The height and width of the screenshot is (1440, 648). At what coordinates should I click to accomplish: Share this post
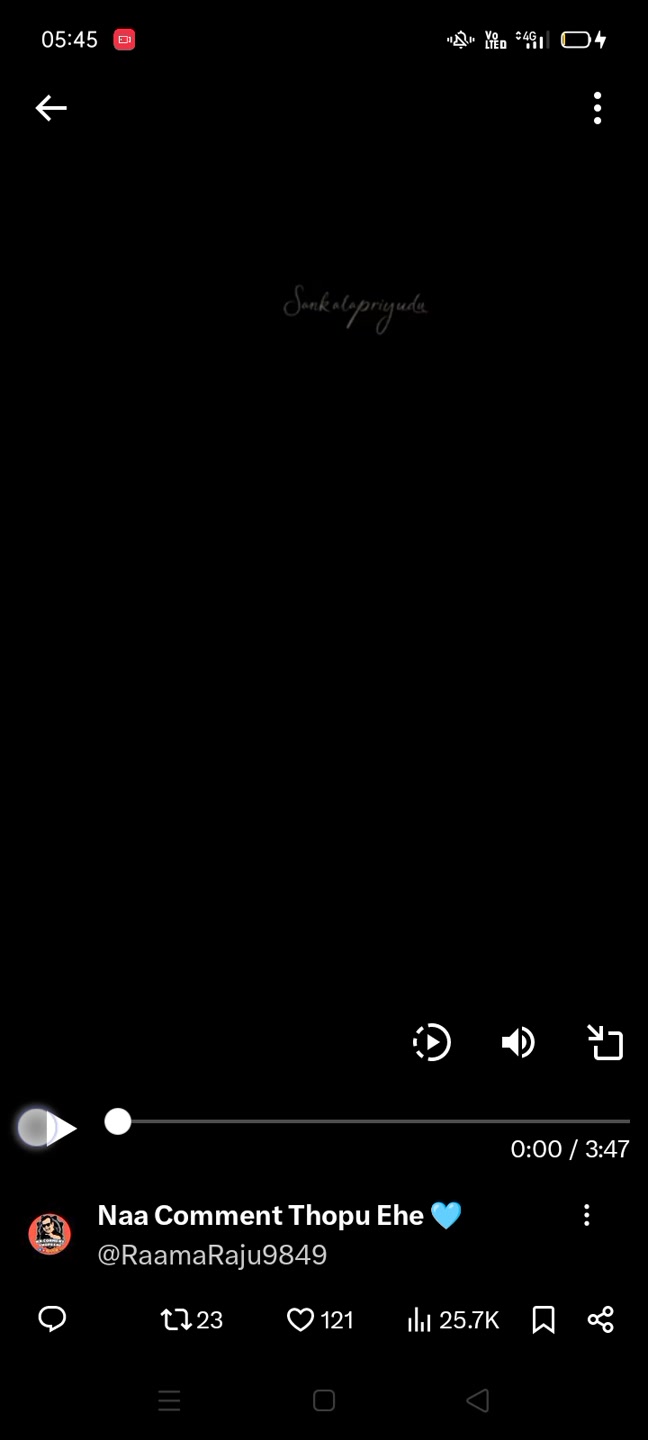point(600,1320)
